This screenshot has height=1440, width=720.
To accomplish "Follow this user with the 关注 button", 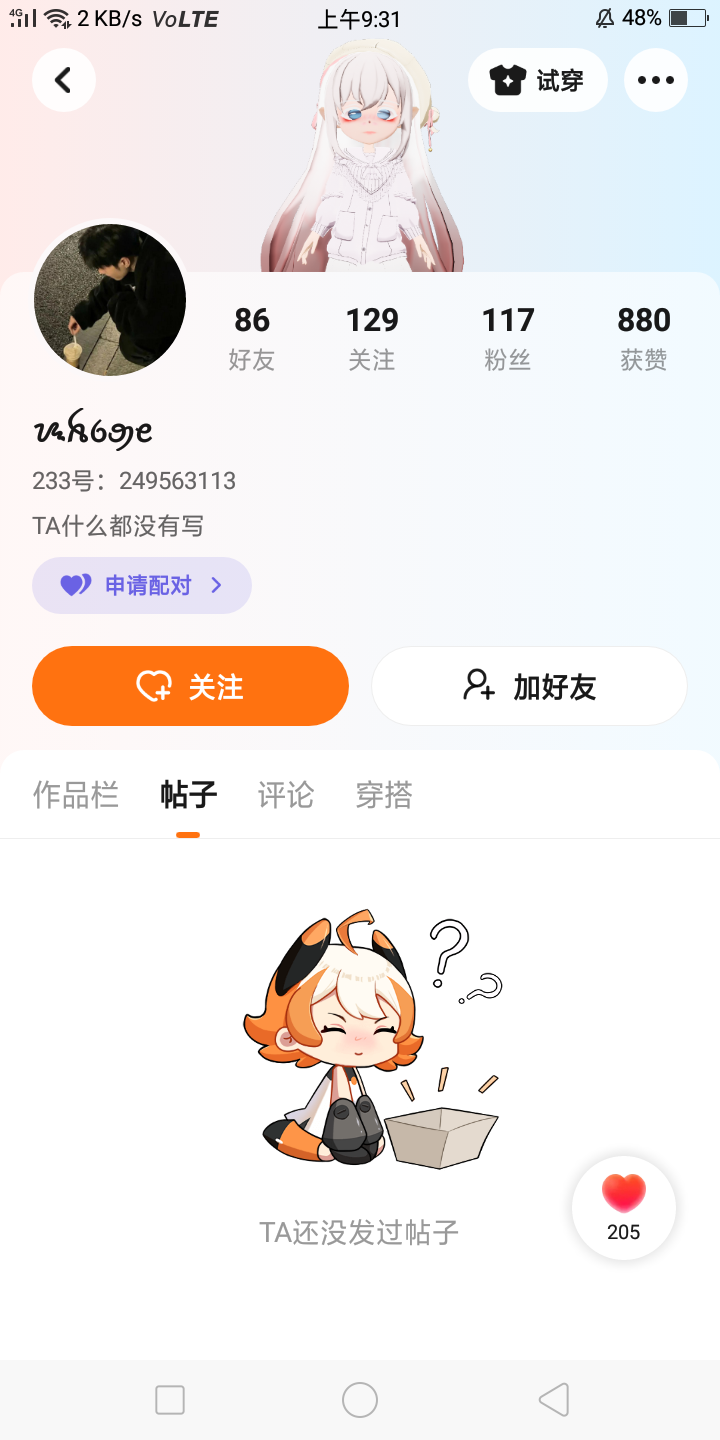I will (x=190, y=686).
